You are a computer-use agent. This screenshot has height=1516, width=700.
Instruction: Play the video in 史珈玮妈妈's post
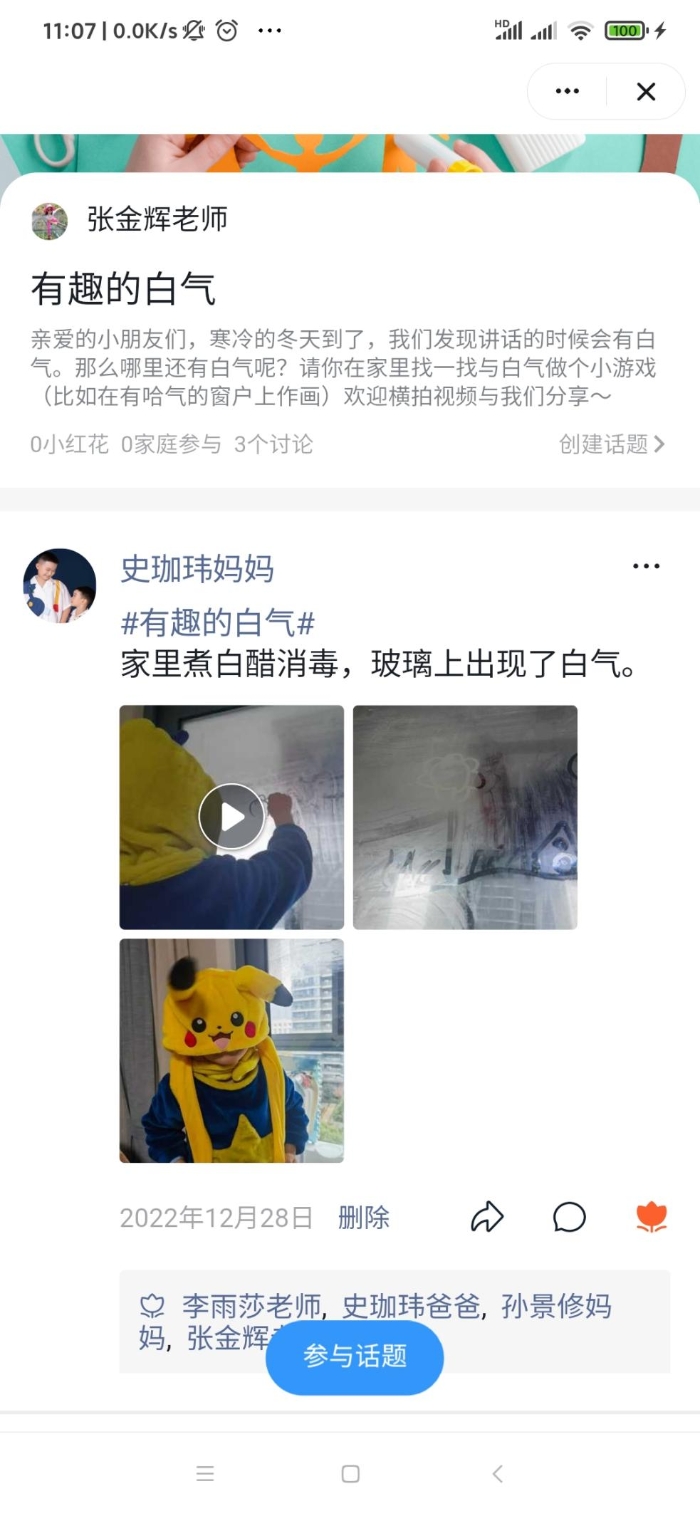[x=231, y=817]
